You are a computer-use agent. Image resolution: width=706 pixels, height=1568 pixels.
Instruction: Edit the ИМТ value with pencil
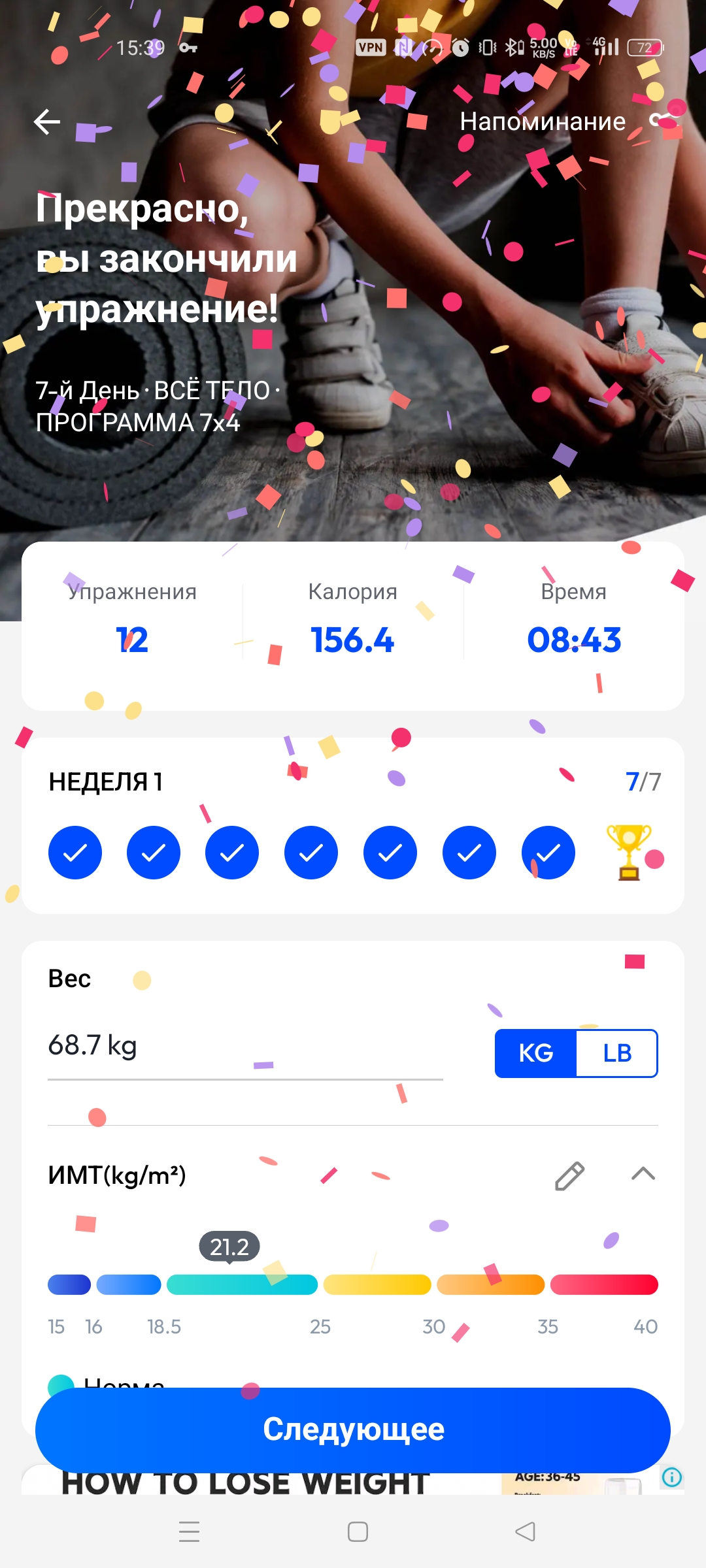(x=569, y=1175)
